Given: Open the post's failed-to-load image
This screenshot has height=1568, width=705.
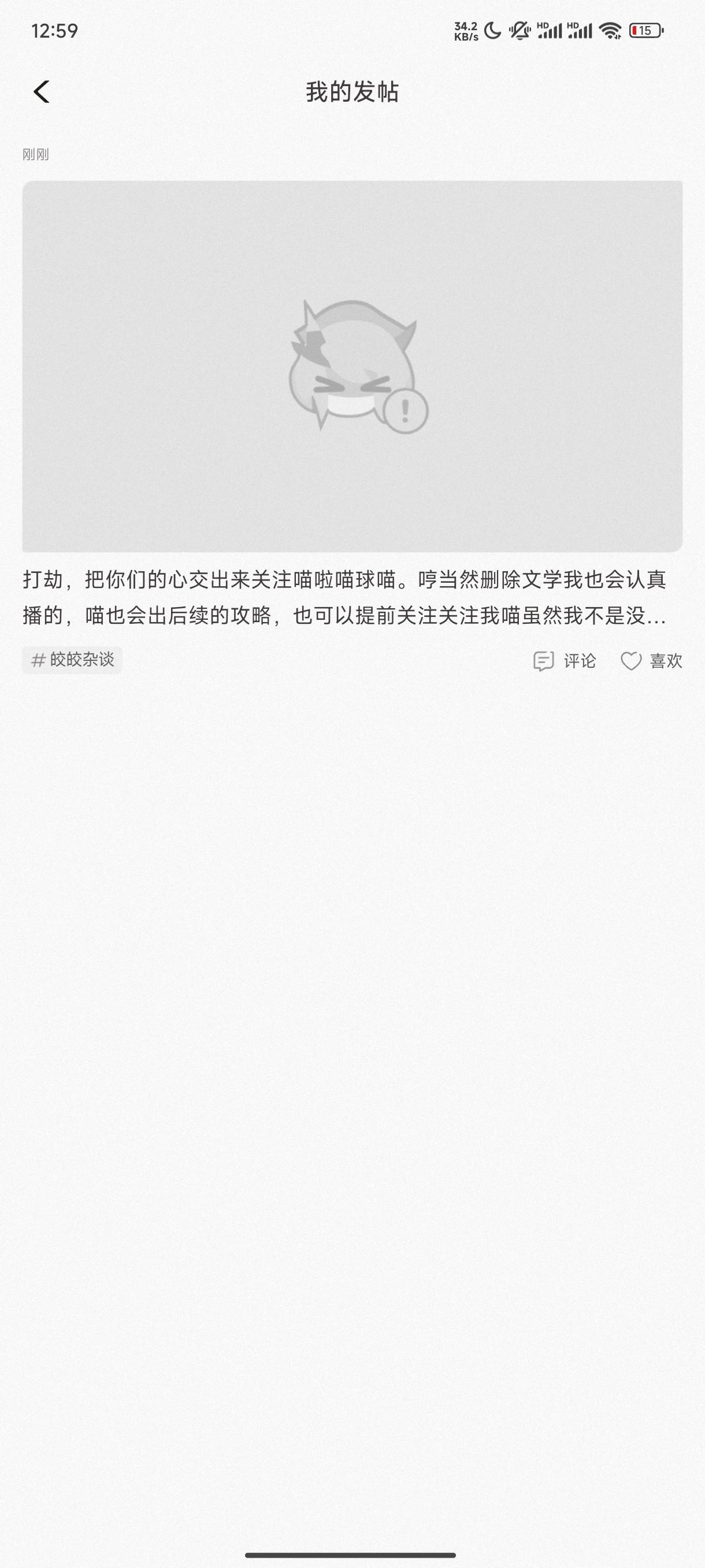Looking at the screenshot, I should pyautogui.click(x=352, y=367).
